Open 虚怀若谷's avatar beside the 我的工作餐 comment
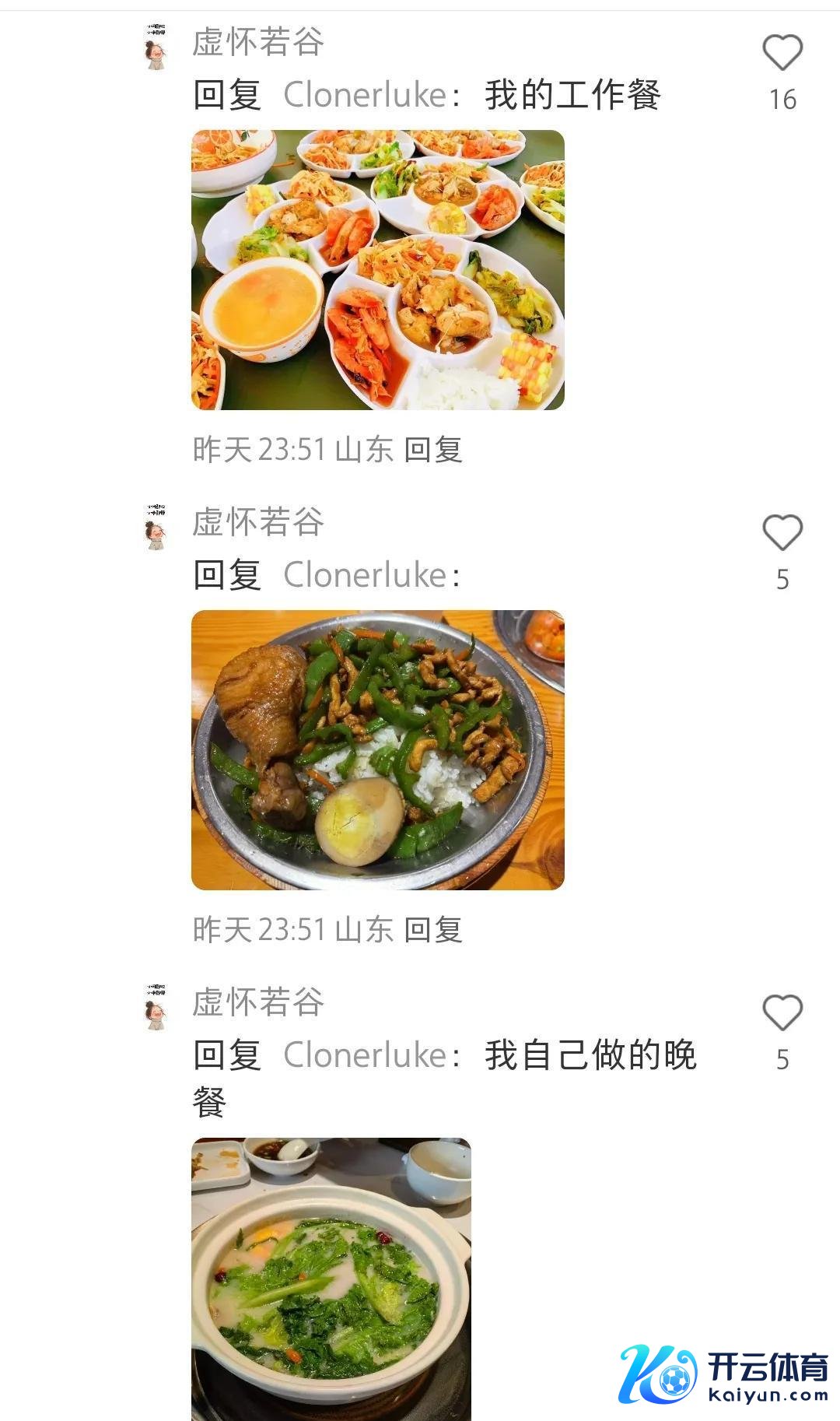Image resolution: width=840 pixels, height=1421 pixels. 156,47
